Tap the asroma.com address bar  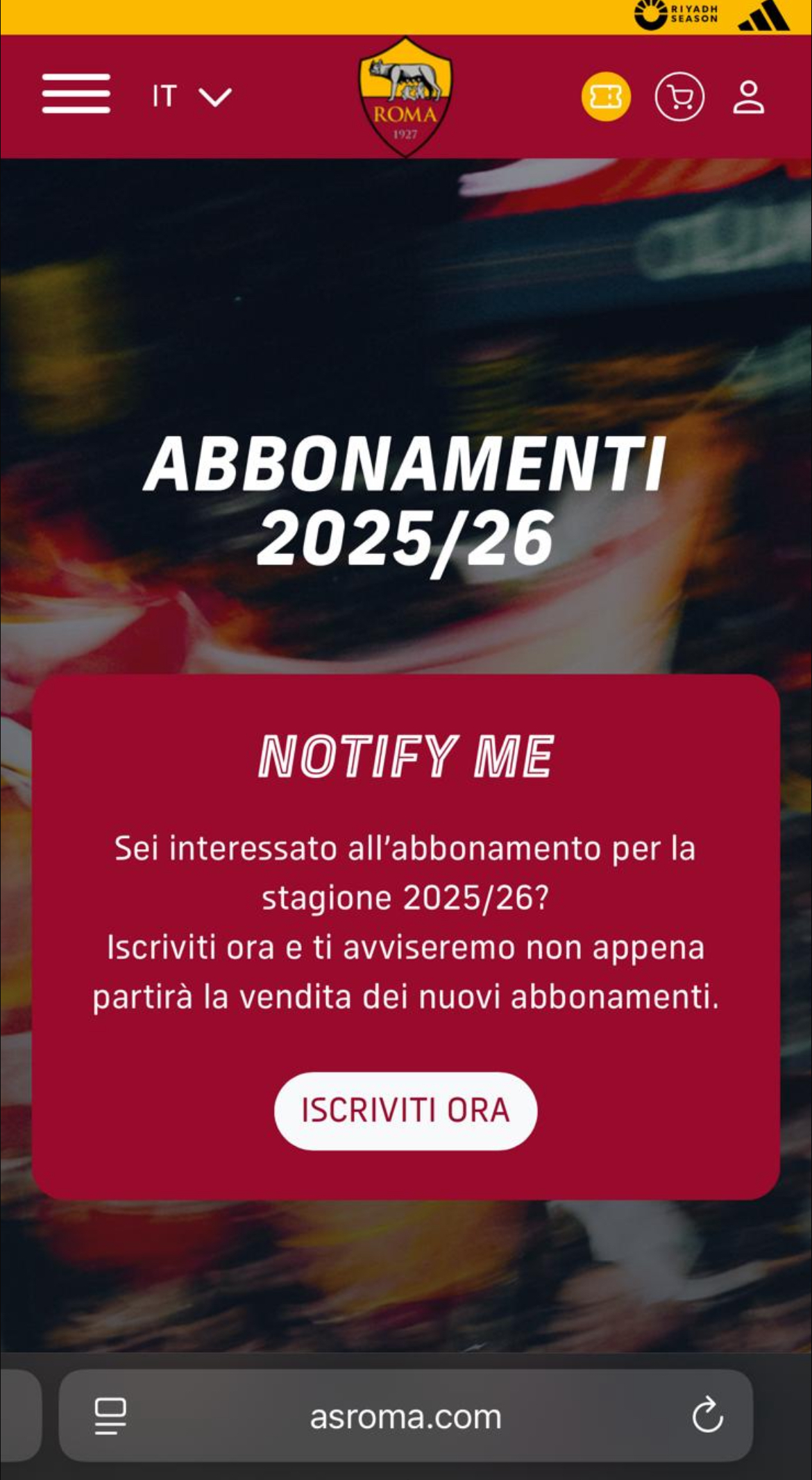coord(405,1416)
